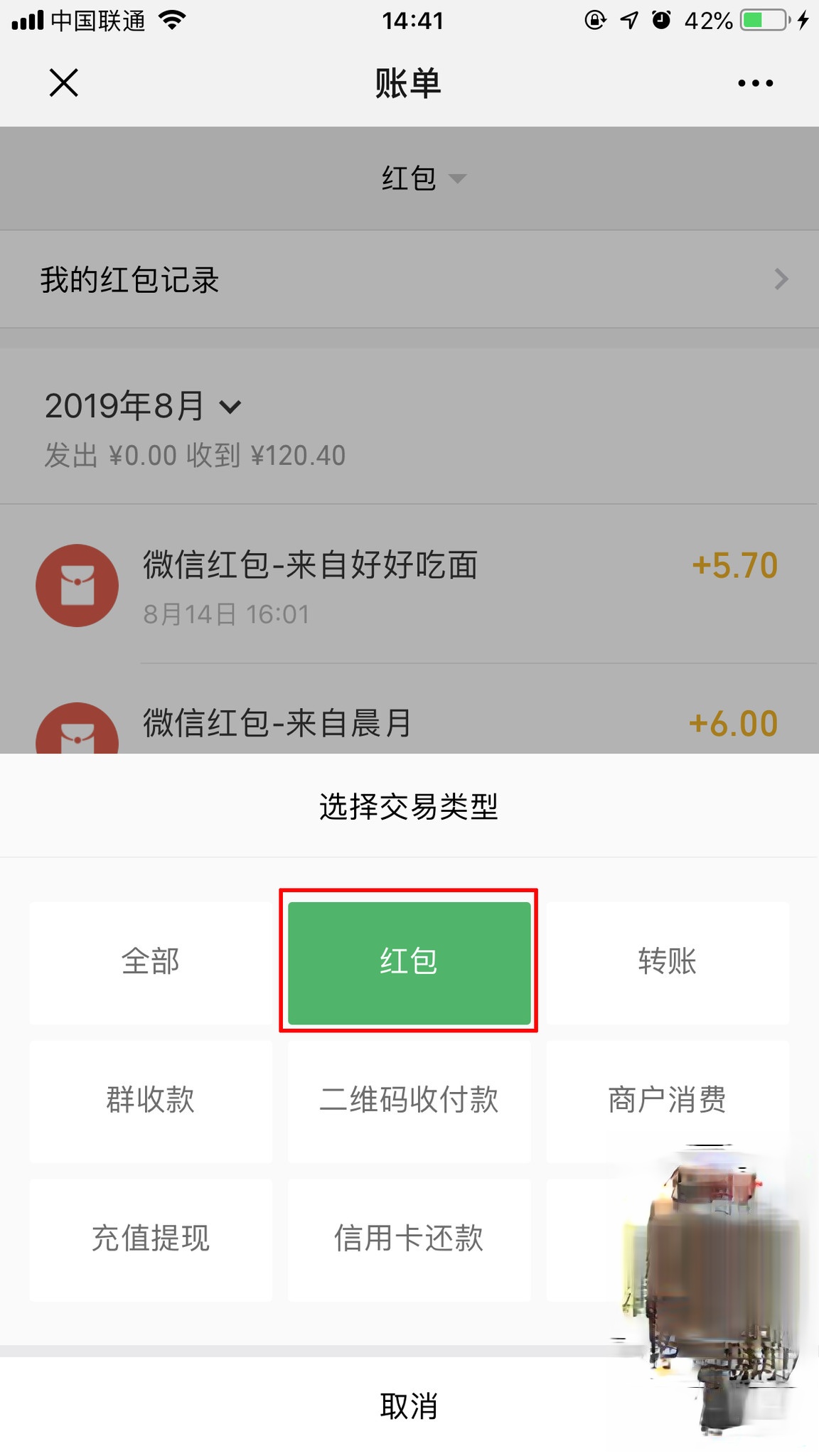The height and width of the screenshot is (1456, 819).
Task: Choose 群收款 from the type picker
Action: click(149, 1101)
